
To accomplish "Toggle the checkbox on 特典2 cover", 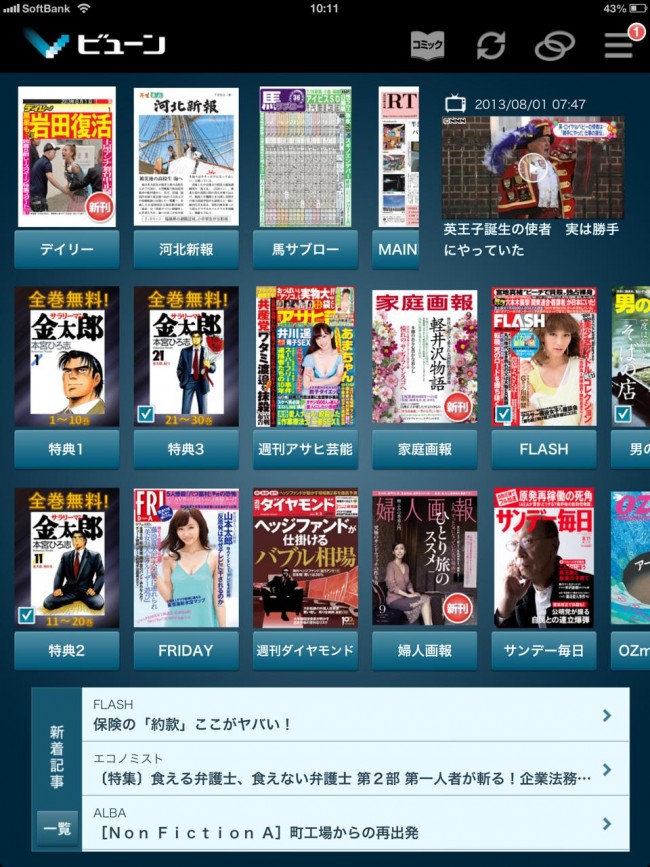I will tap(27, 615).
